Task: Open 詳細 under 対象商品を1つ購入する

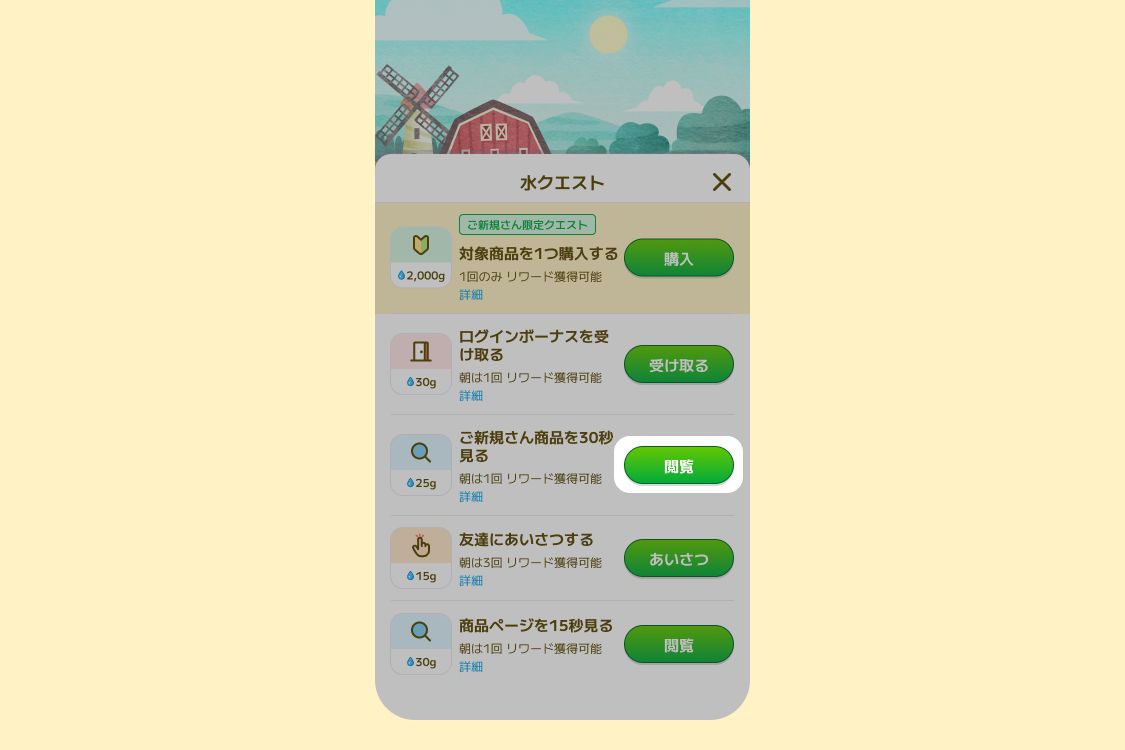Action: point(471,295)
